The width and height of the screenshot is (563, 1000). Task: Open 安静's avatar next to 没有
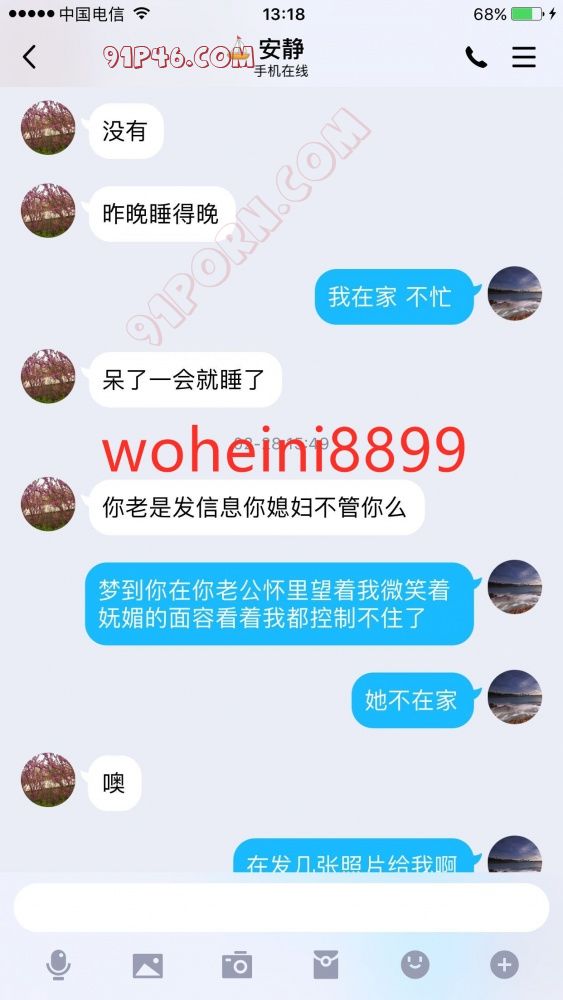48,128
